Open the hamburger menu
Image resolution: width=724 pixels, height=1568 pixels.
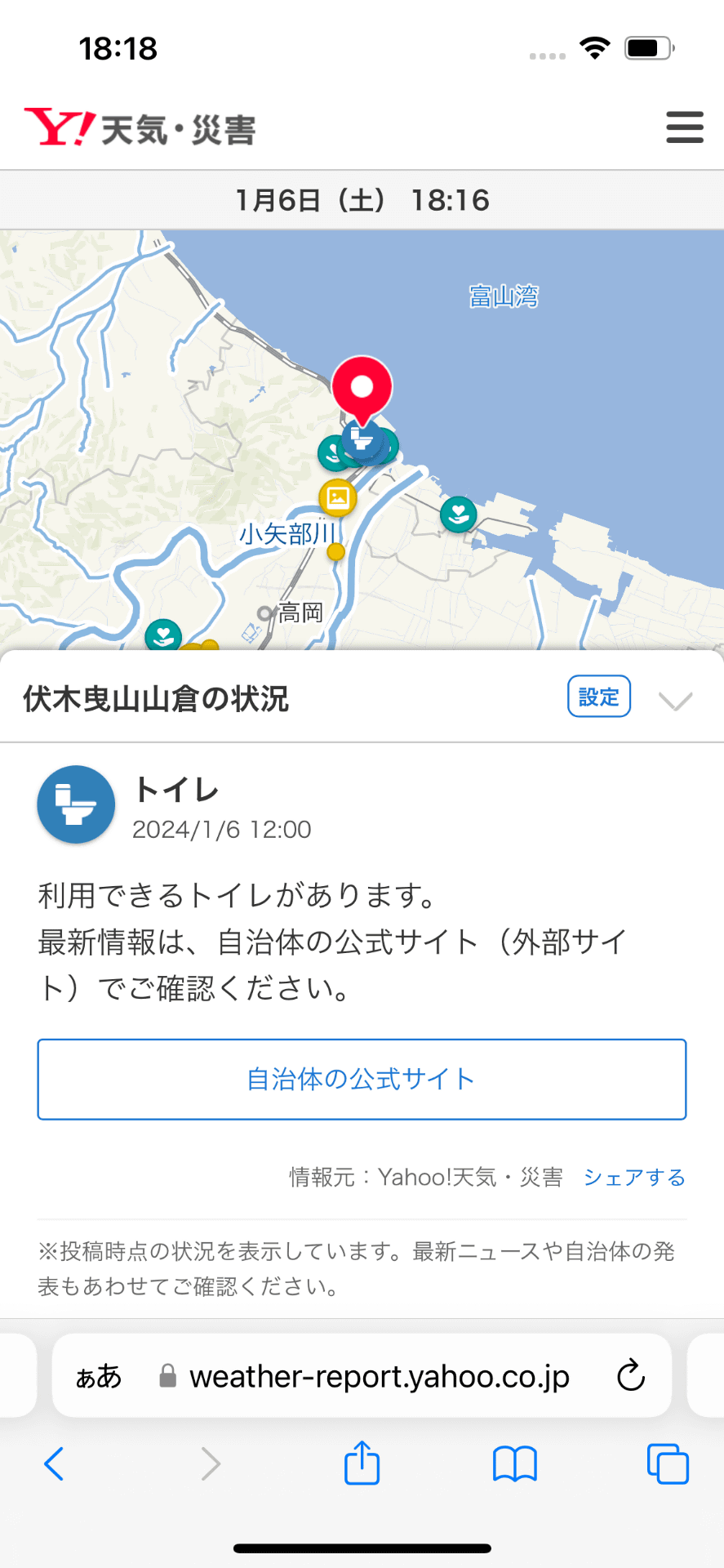684,127
